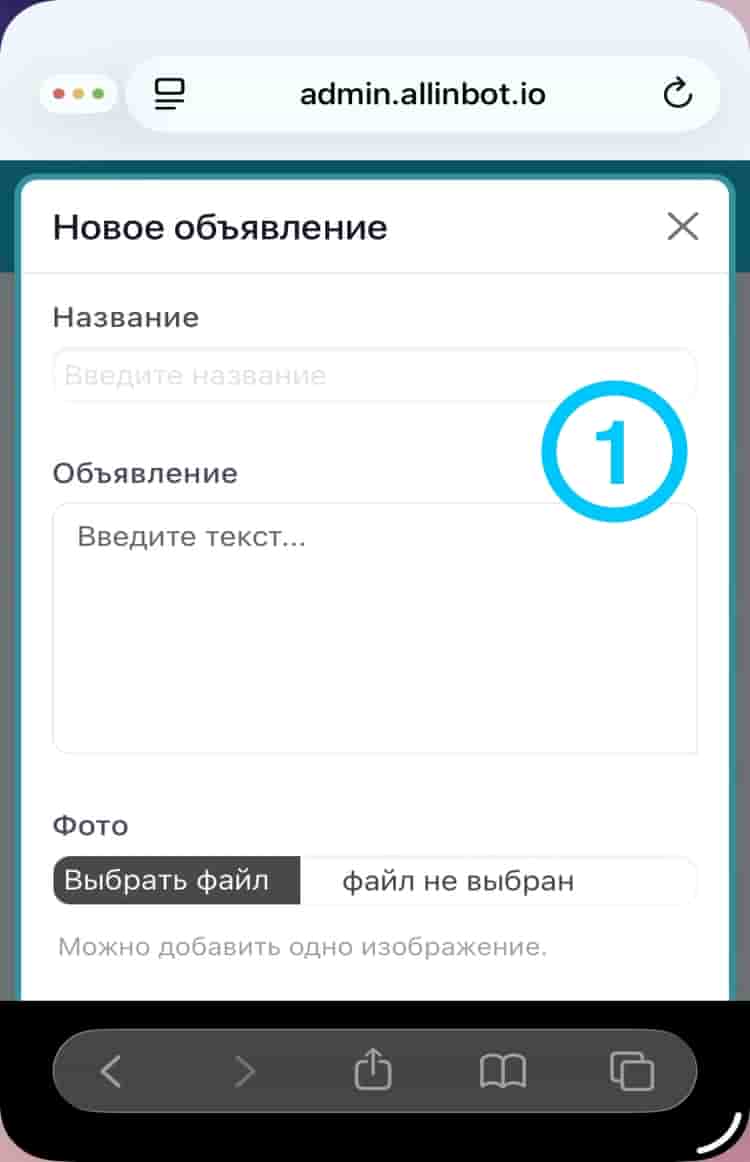This screenshot has height=1162, width=750.
Task: Go back to the previous page
Action: pyautogui.click(x=111, y=1072)
